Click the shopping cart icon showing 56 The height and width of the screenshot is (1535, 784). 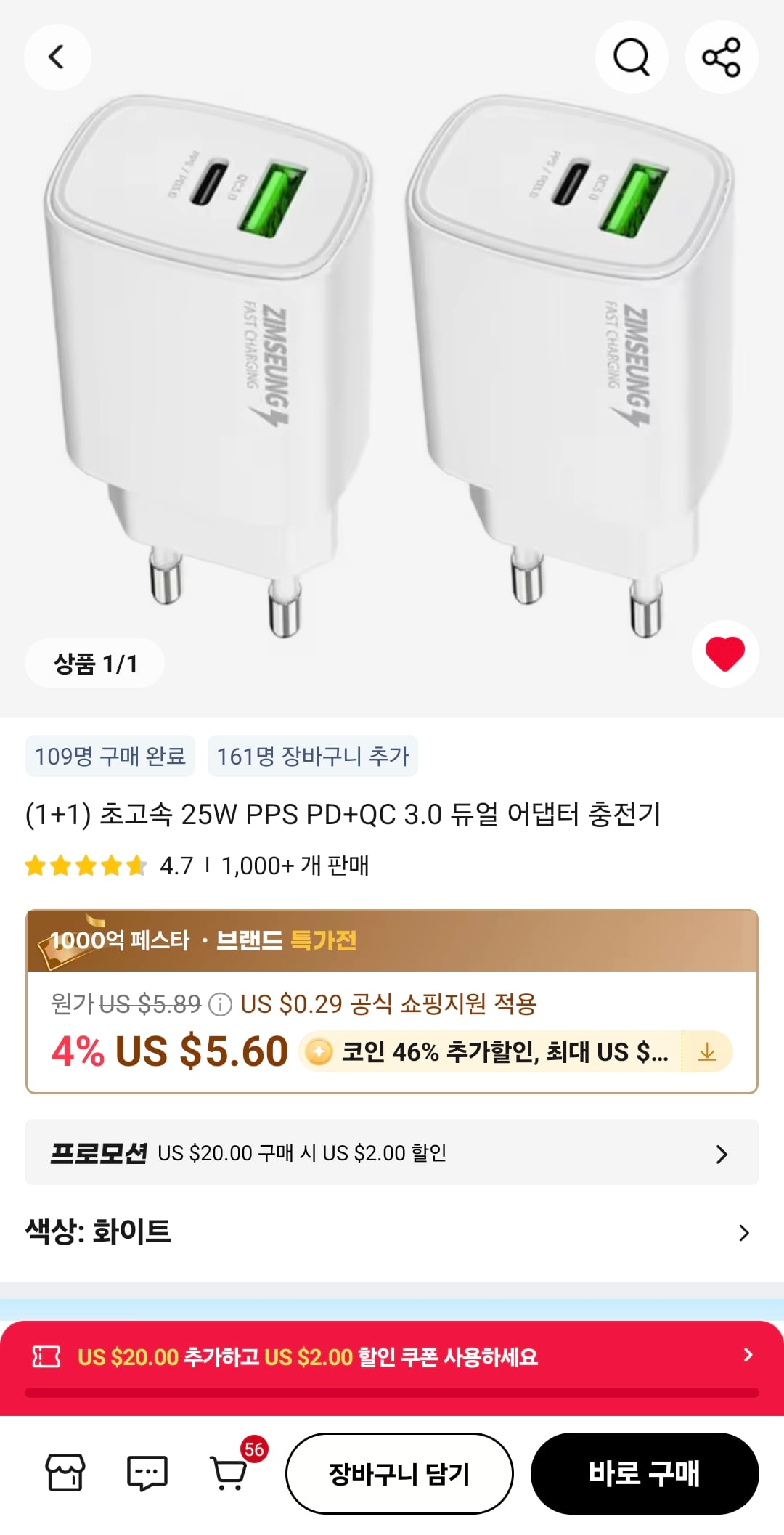(x=231, y=1475)
